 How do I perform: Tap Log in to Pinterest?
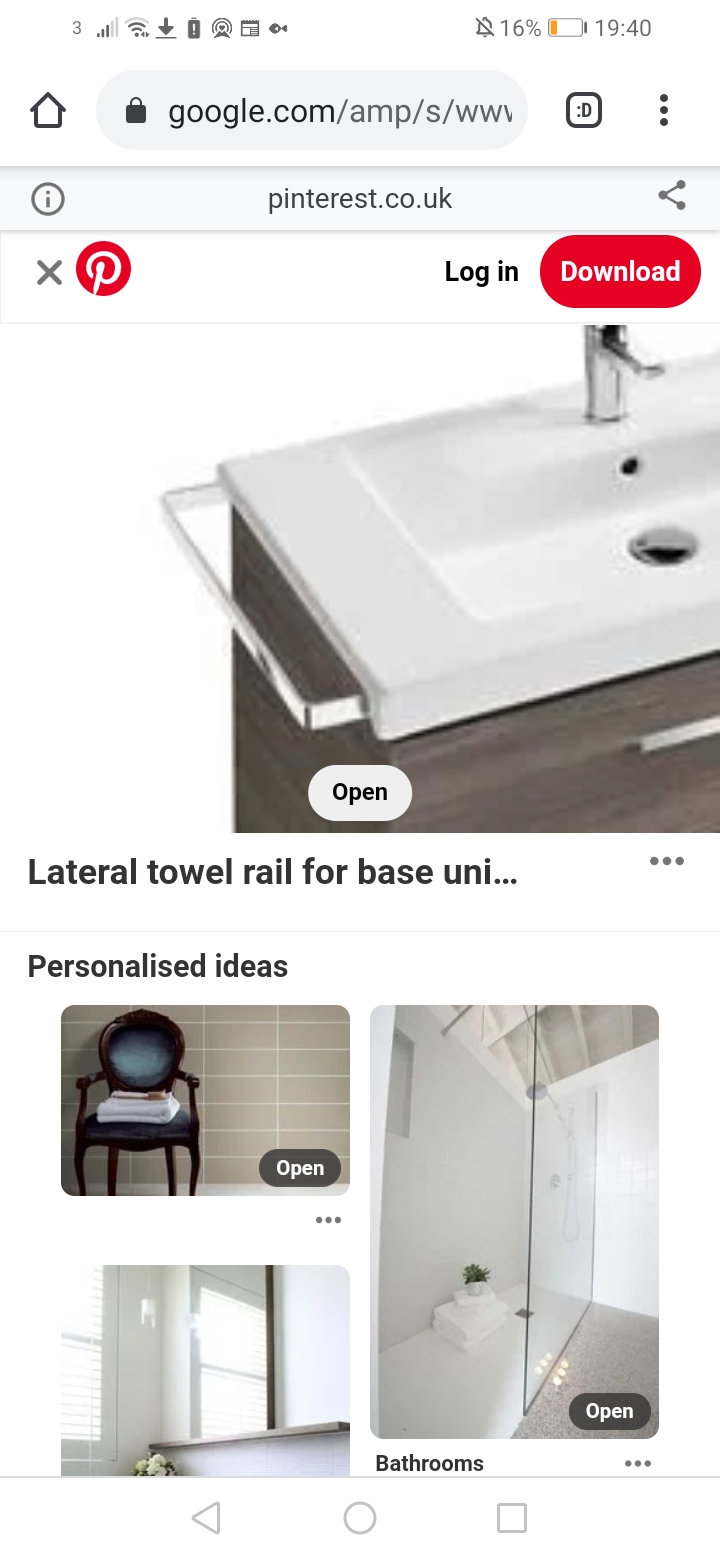(x=481, y=272)
